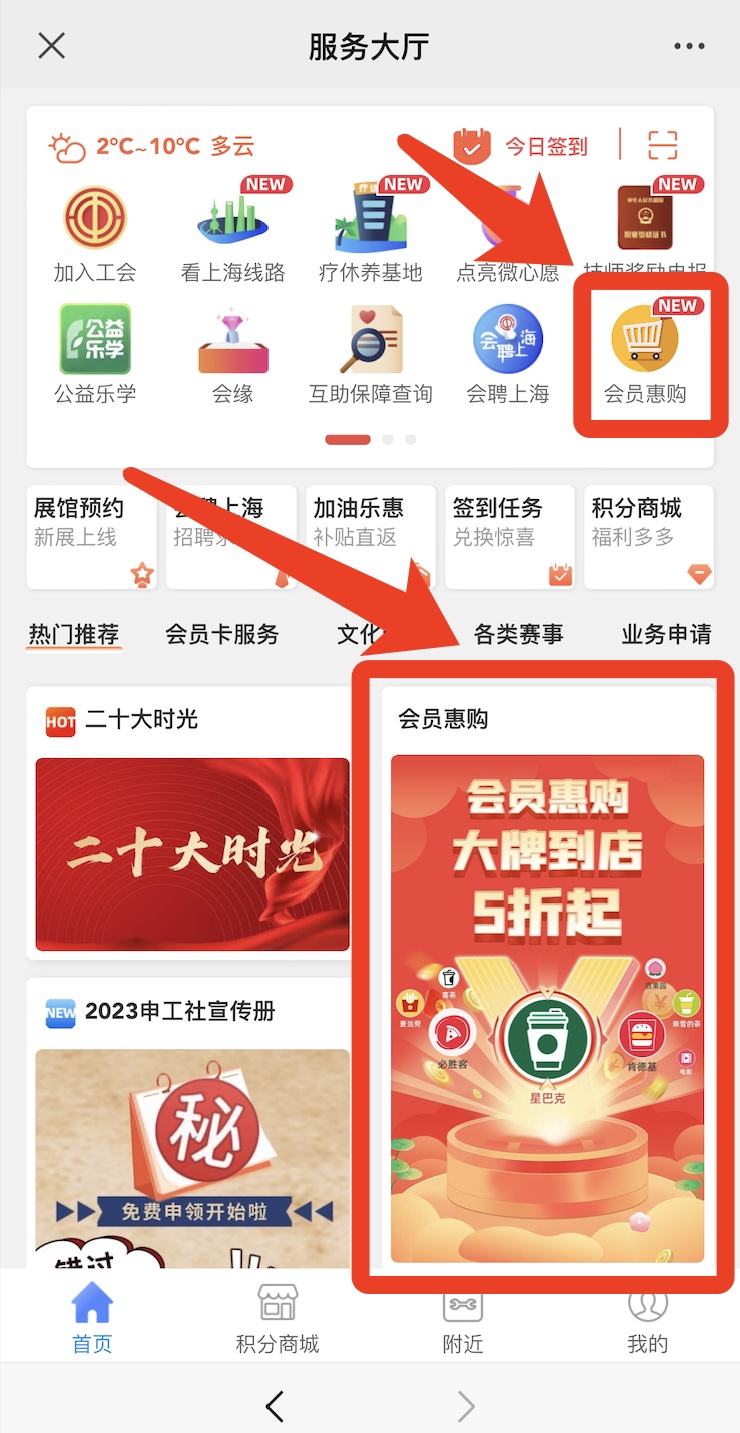Open 加入工会 service
Viewport: 740px width, 1433px height.
(95, 232)
